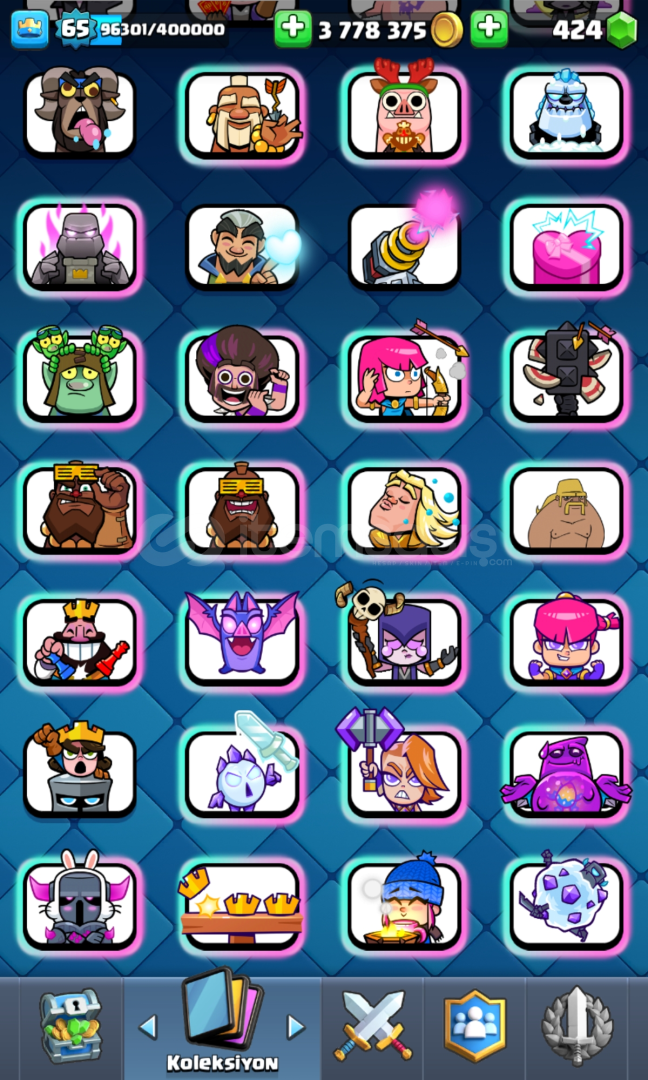This screenshot has width=648, height=1080.
Task: Tap the green plus beside the gems
Action: coord(489,29)
